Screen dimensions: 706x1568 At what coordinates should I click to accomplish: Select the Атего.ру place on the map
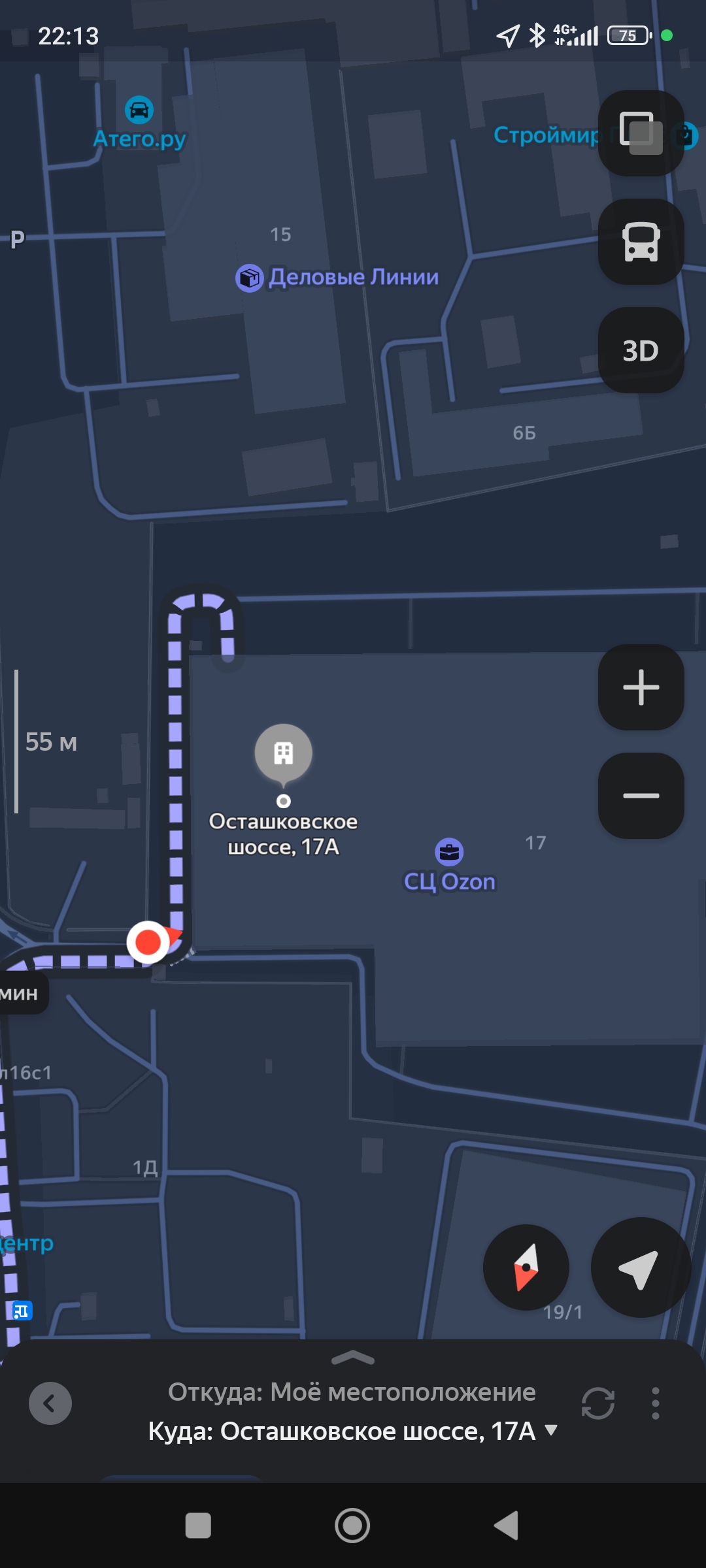coord(139,110)
